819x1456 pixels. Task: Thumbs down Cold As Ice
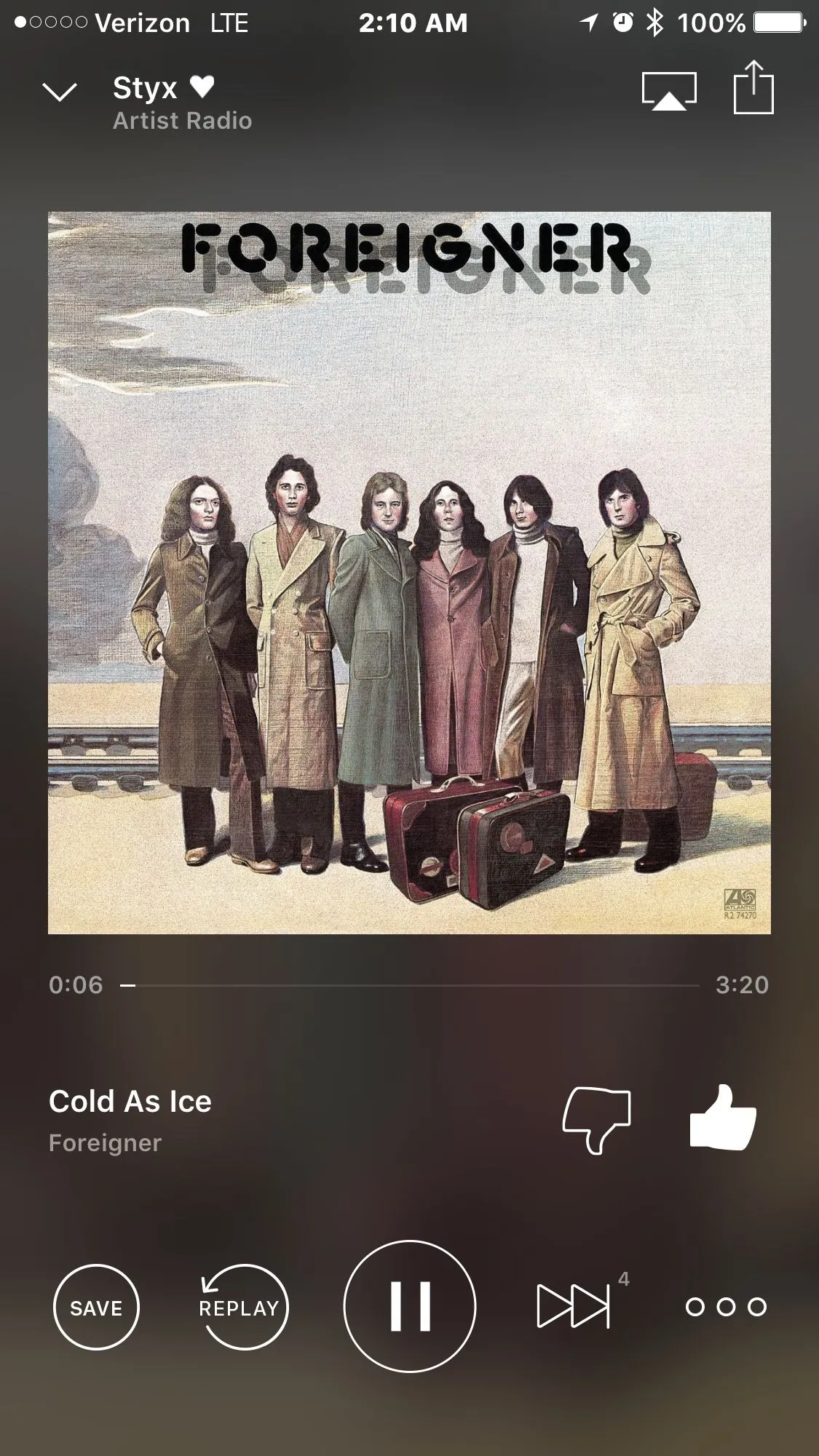(597, 1119)
